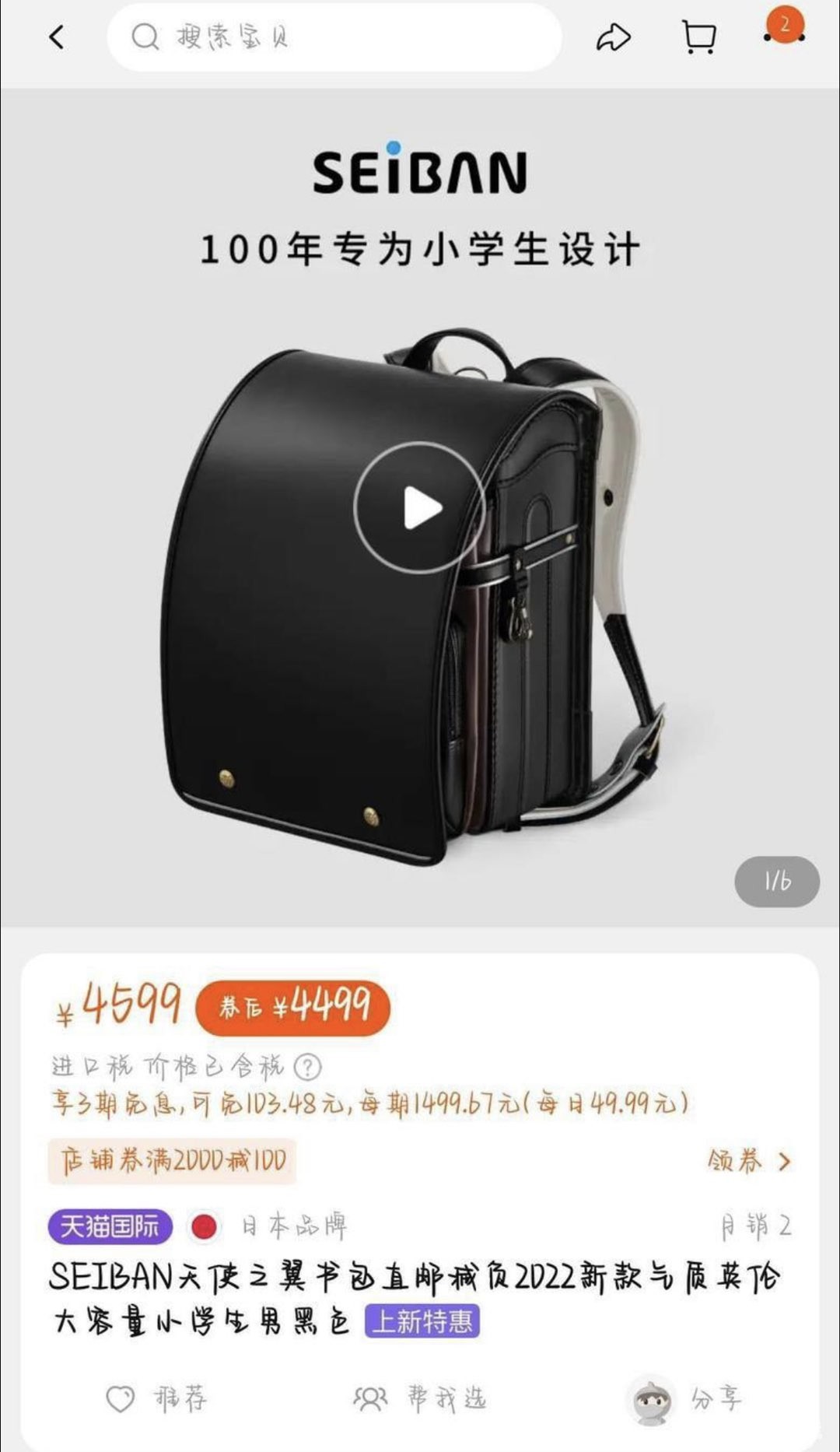Tap 推荐 heart to recommend product

pos(156,1398)
